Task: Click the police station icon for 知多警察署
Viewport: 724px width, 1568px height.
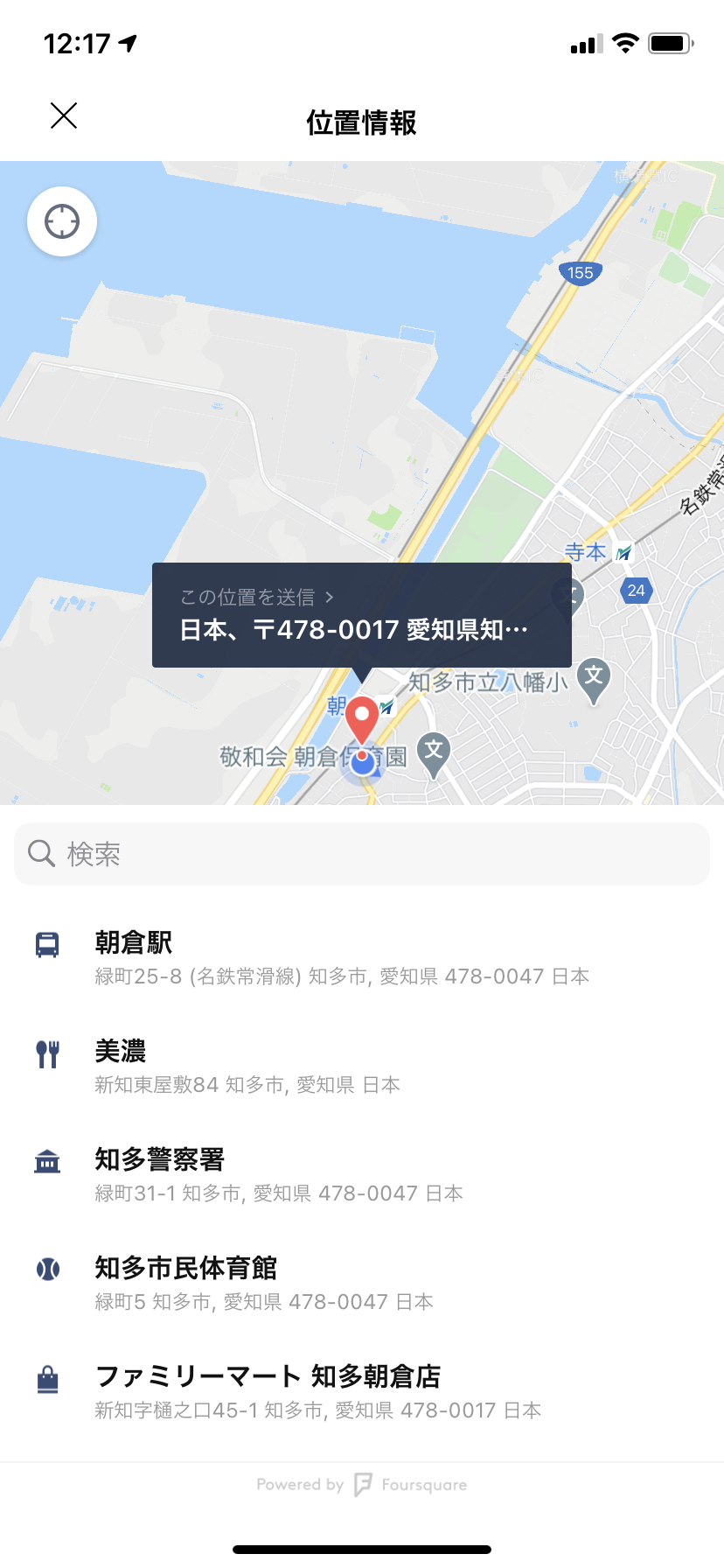Action: (47, 1161)
